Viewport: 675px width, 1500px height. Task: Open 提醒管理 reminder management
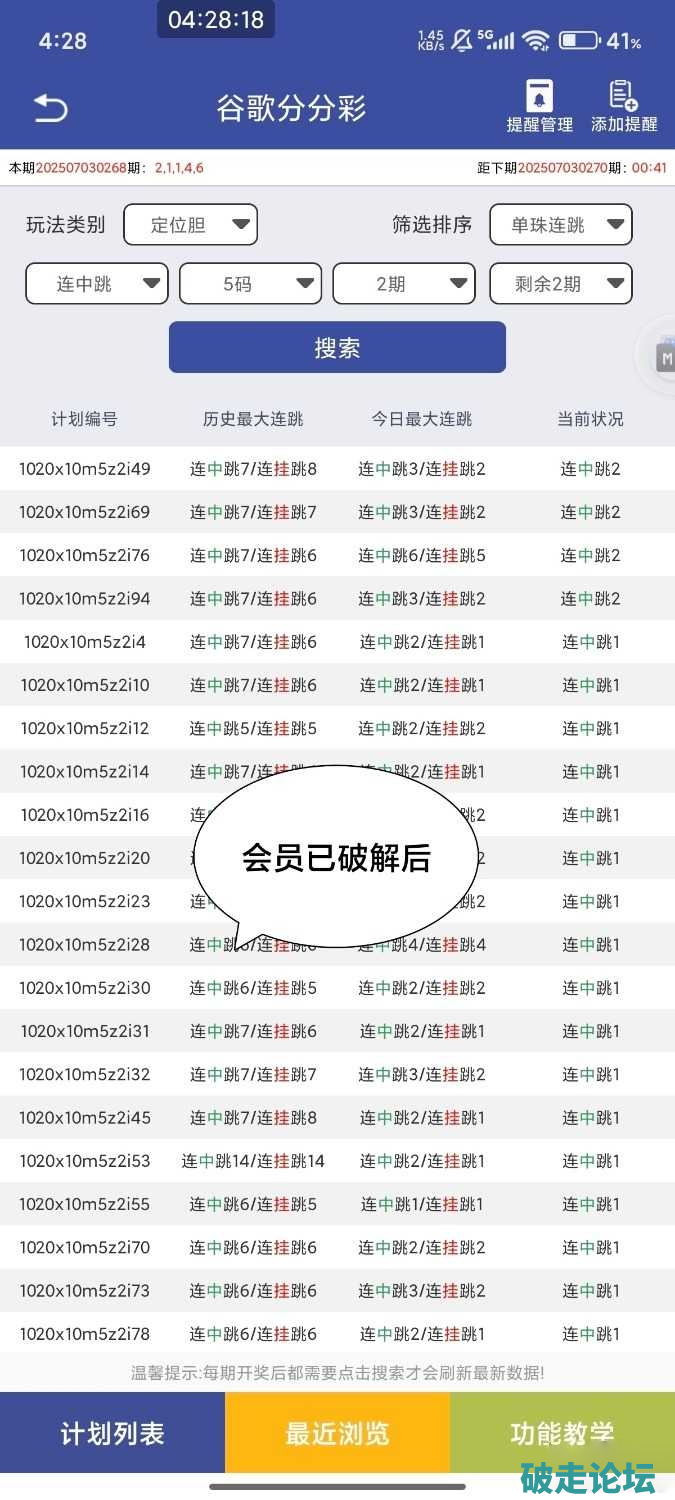point(540,107)
